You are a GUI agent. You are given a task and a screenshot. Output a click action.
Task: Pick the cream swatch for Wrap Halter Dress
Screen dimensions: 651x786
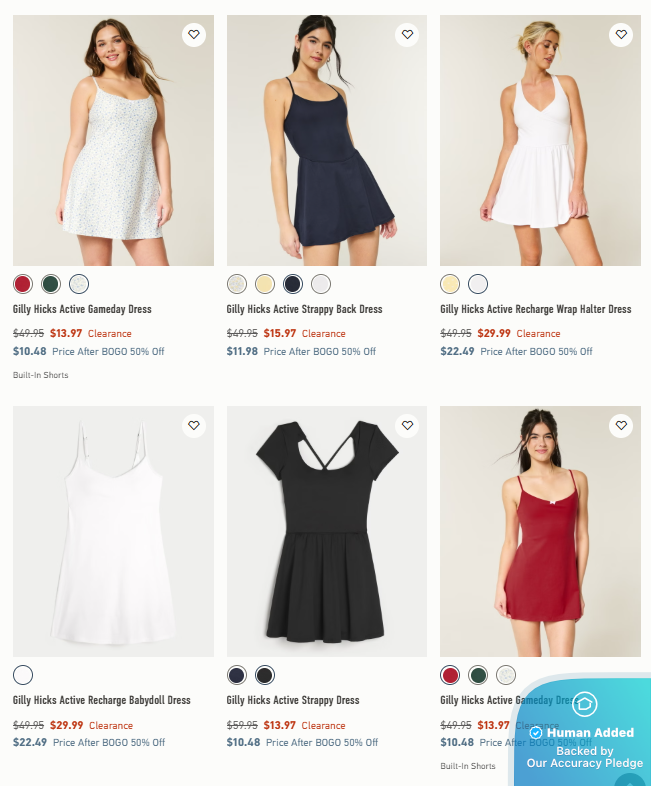tap(451, 283)
